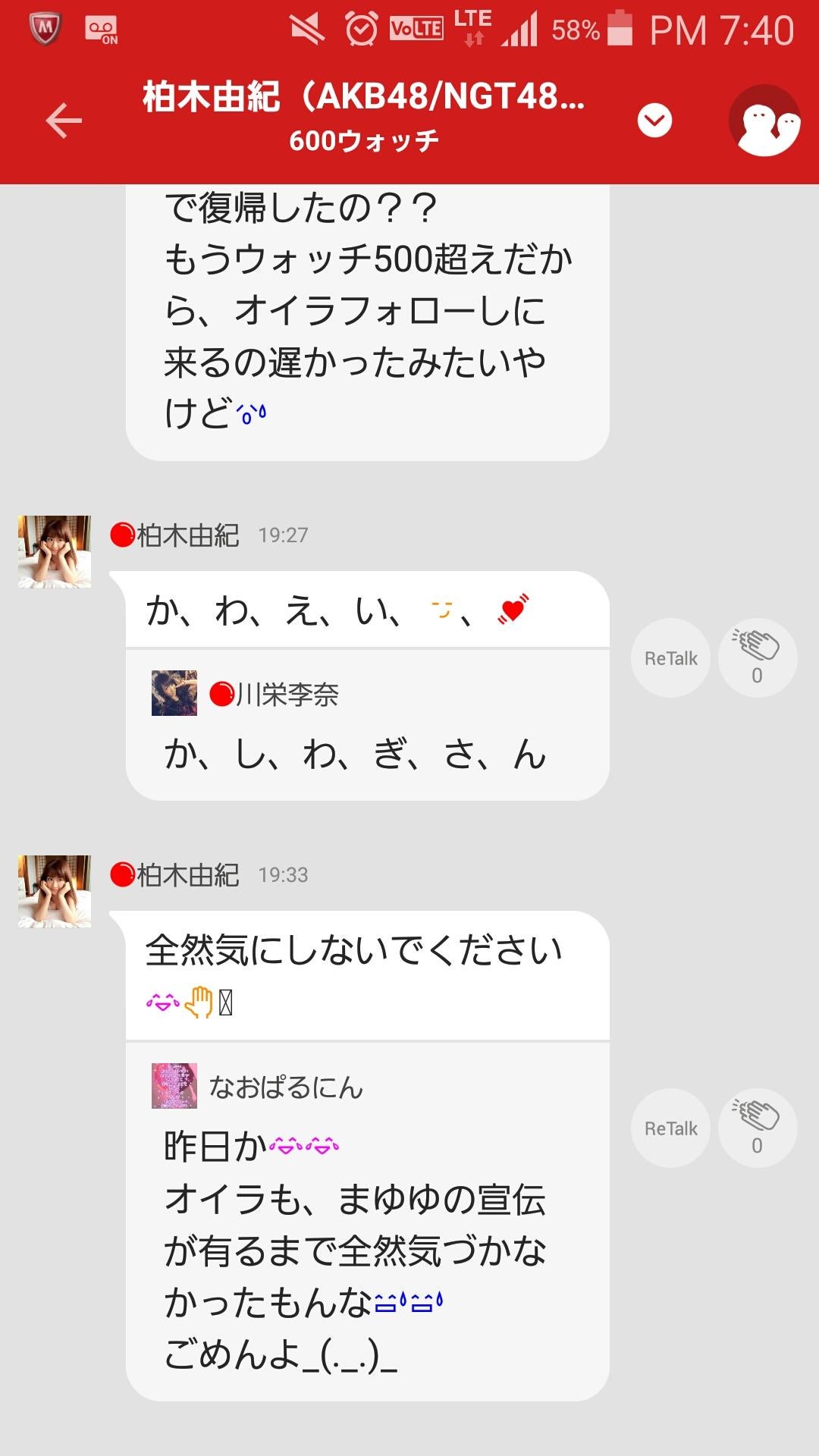Image resolution: width=819 pixels, height=1456 pixels.
Task: Open 柏木由紀's avatar on the 19:33 message
Action: 55,892
